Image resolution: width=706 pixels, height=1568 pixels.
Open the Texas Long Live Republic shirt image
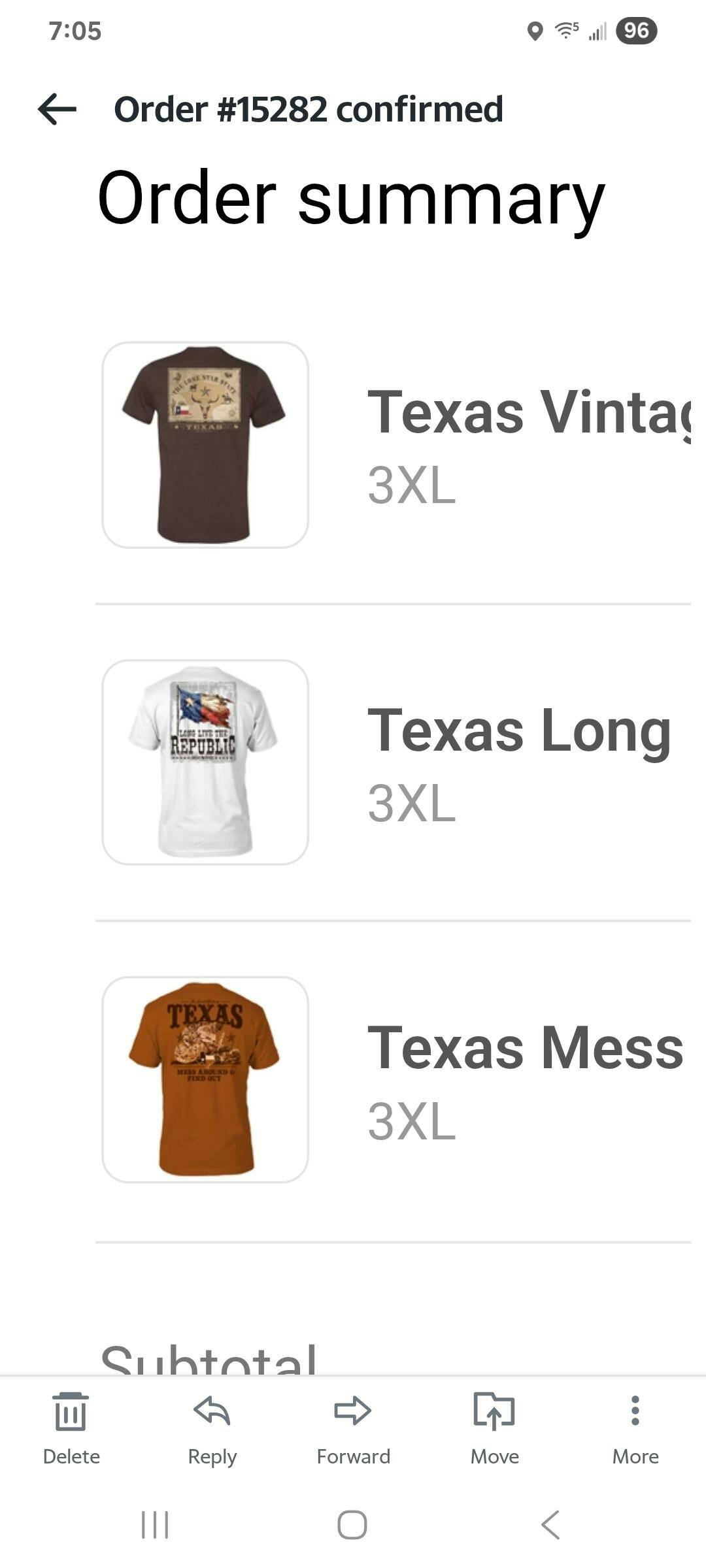[x=205, y=762]
